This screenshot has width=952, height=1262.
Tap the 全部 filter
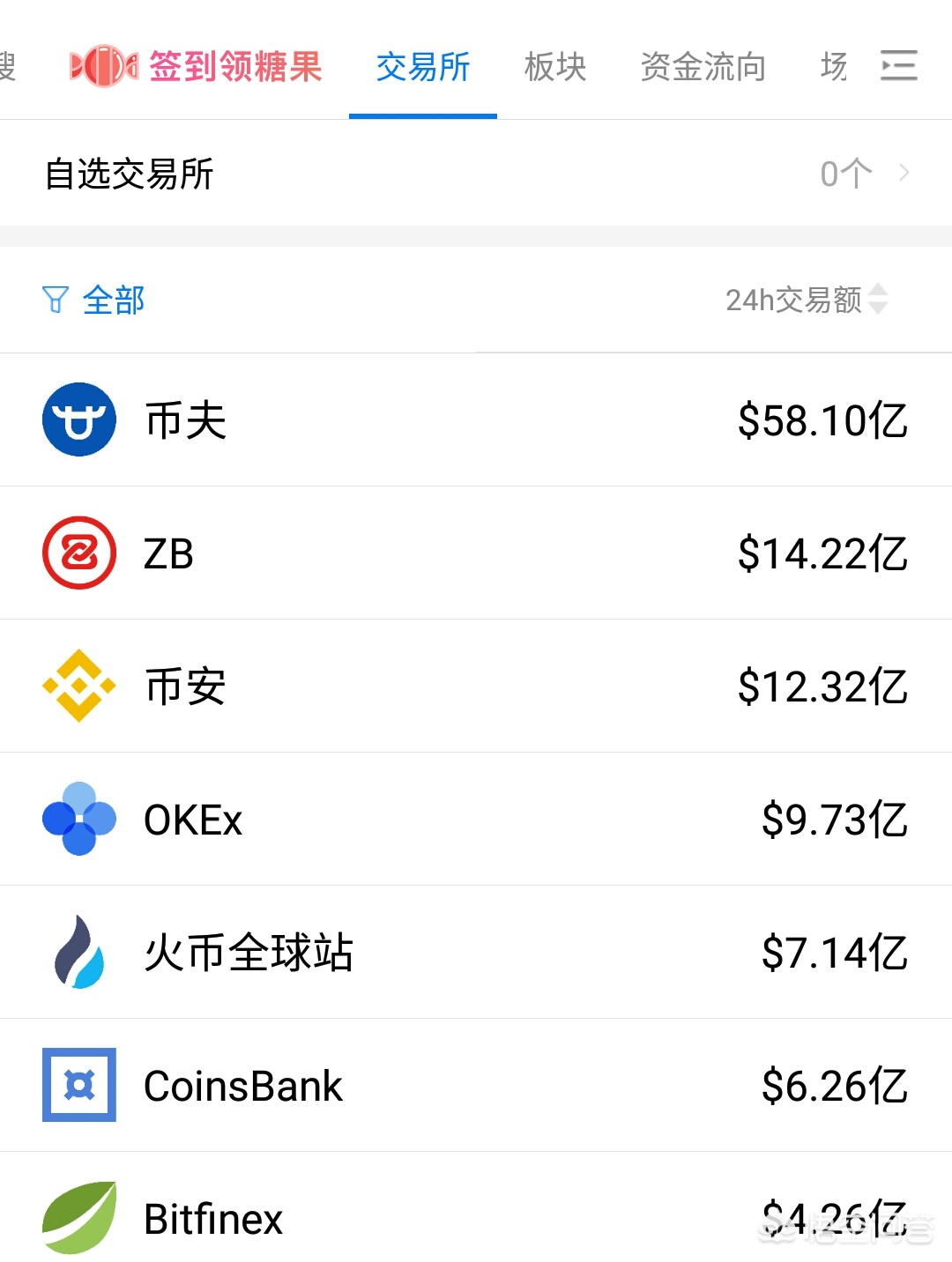94,301
